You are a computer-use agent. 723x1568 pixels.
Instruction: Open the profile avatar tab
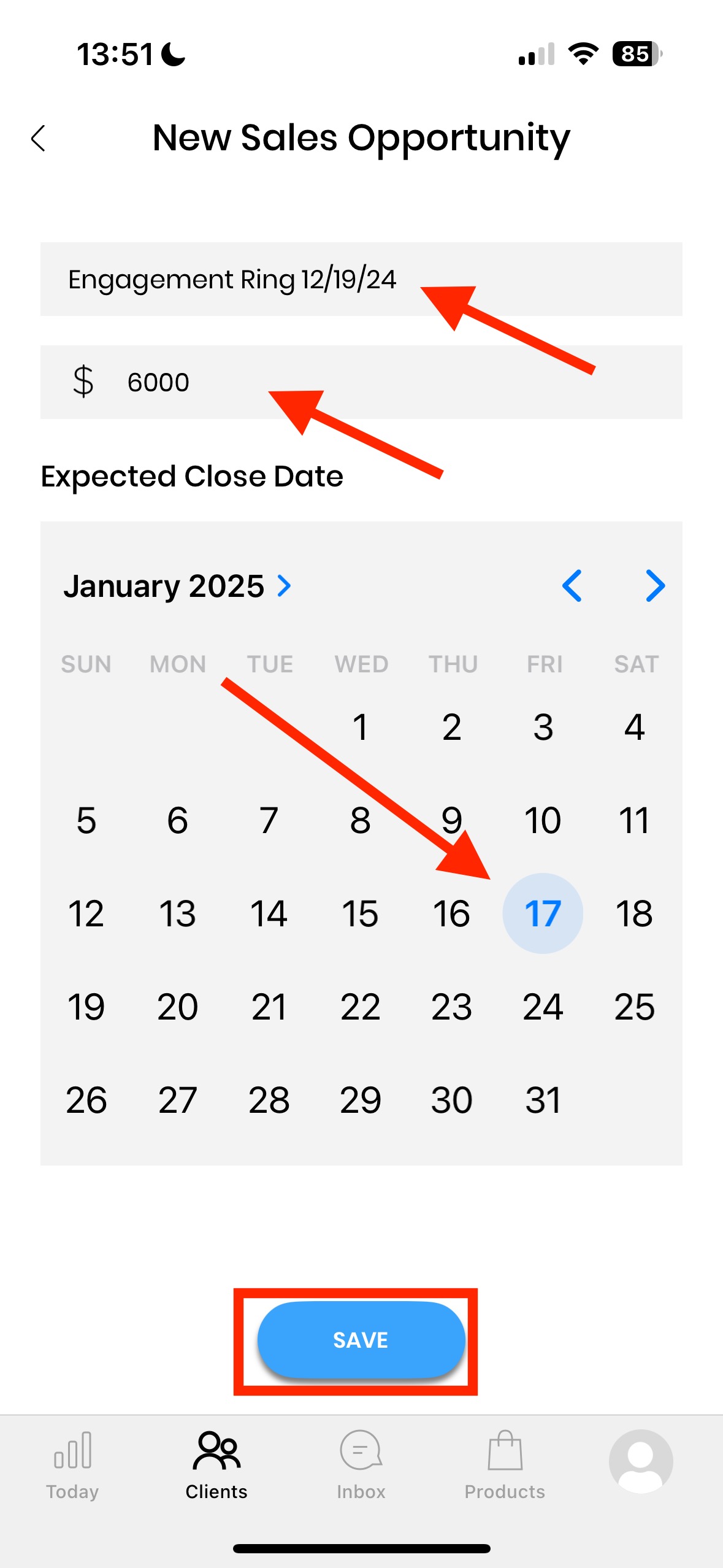641,1461
